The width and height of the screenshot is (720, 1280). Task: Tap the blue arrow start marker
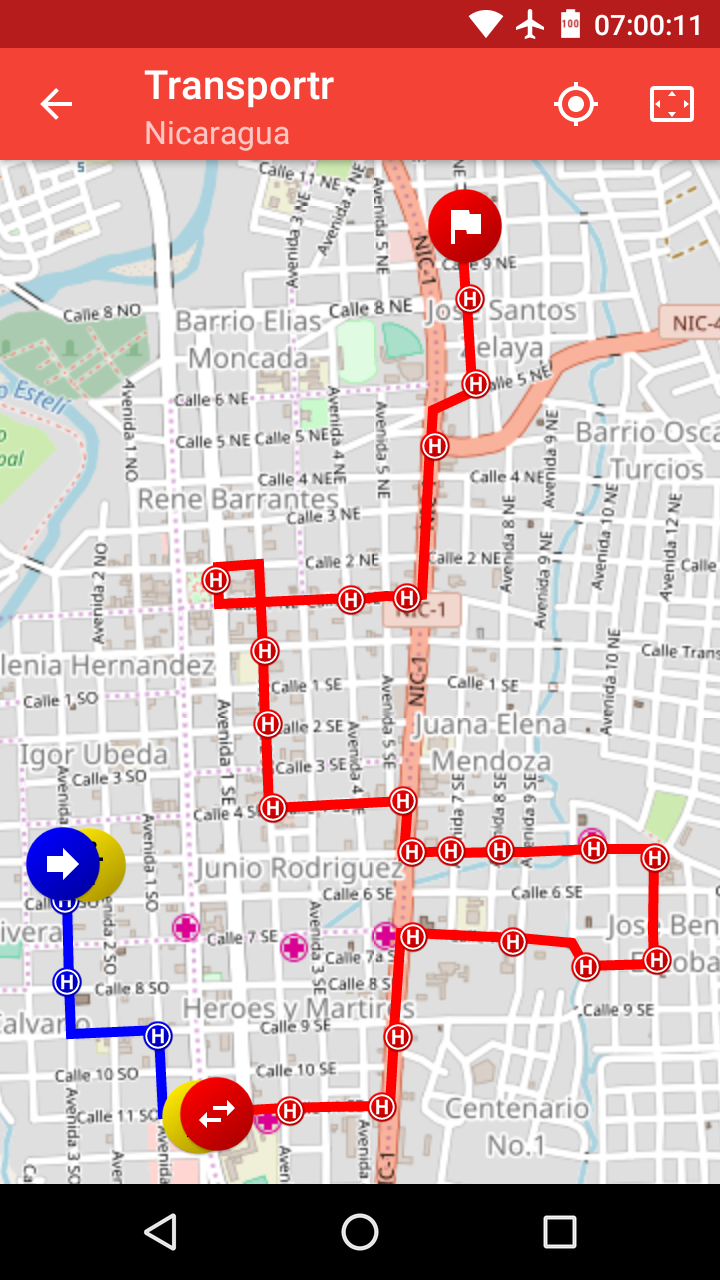[x=62, y=863]
